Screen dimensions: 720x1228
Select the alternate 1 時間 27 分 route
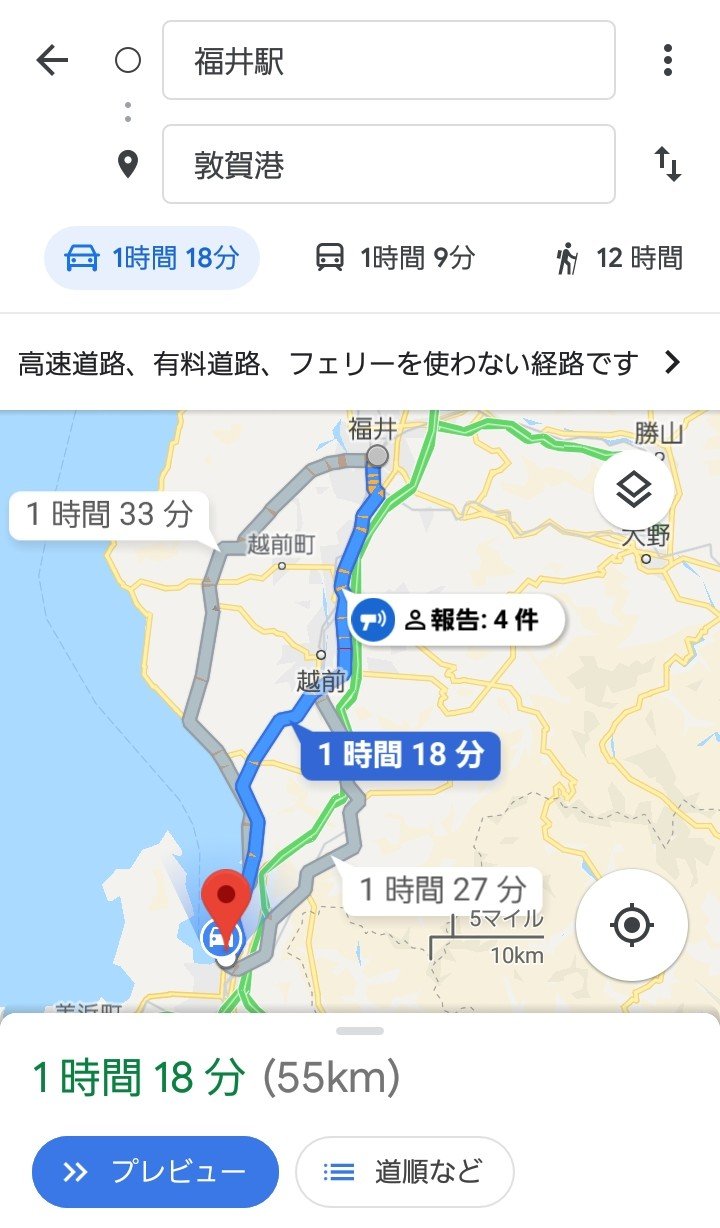[442, 889]
